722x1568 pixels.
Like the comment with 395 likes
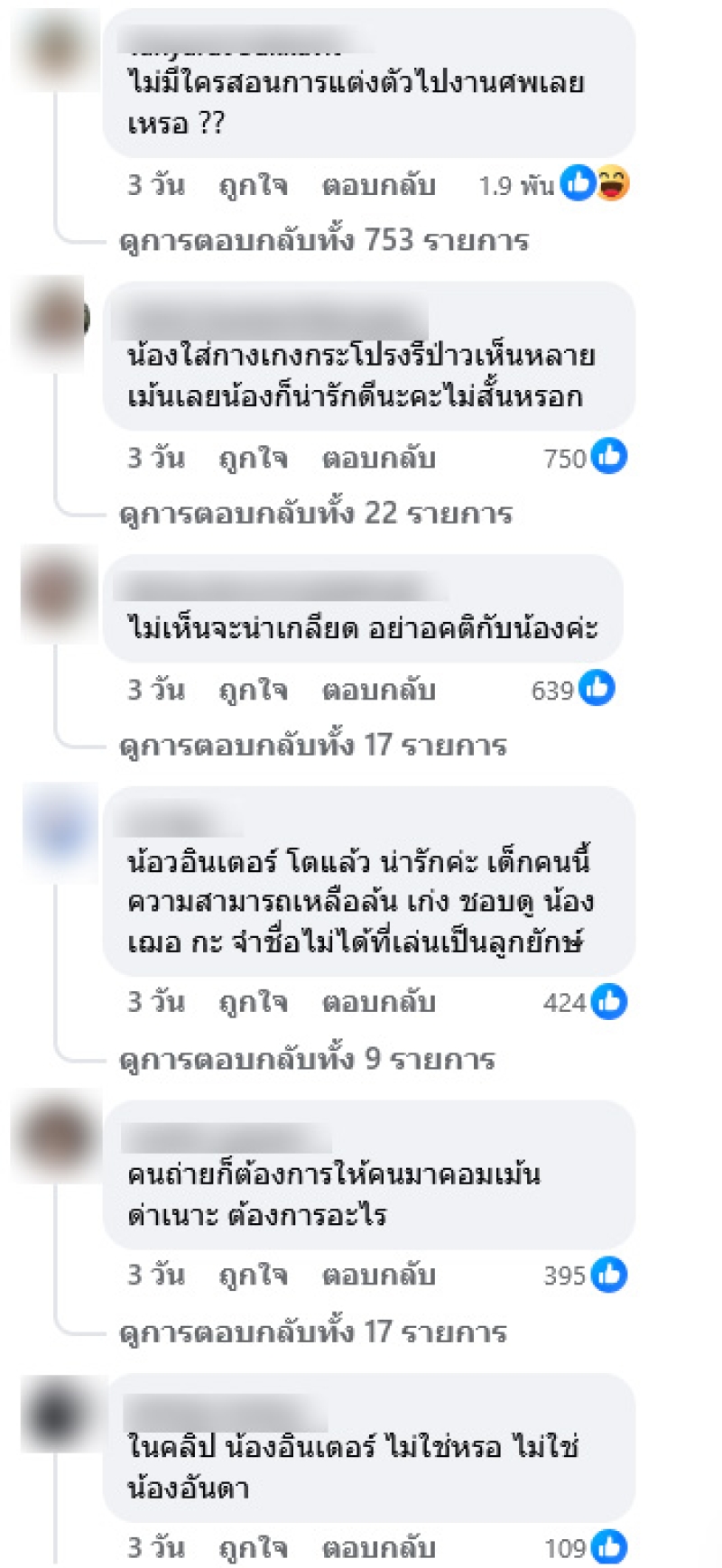tap(253, 1276)
